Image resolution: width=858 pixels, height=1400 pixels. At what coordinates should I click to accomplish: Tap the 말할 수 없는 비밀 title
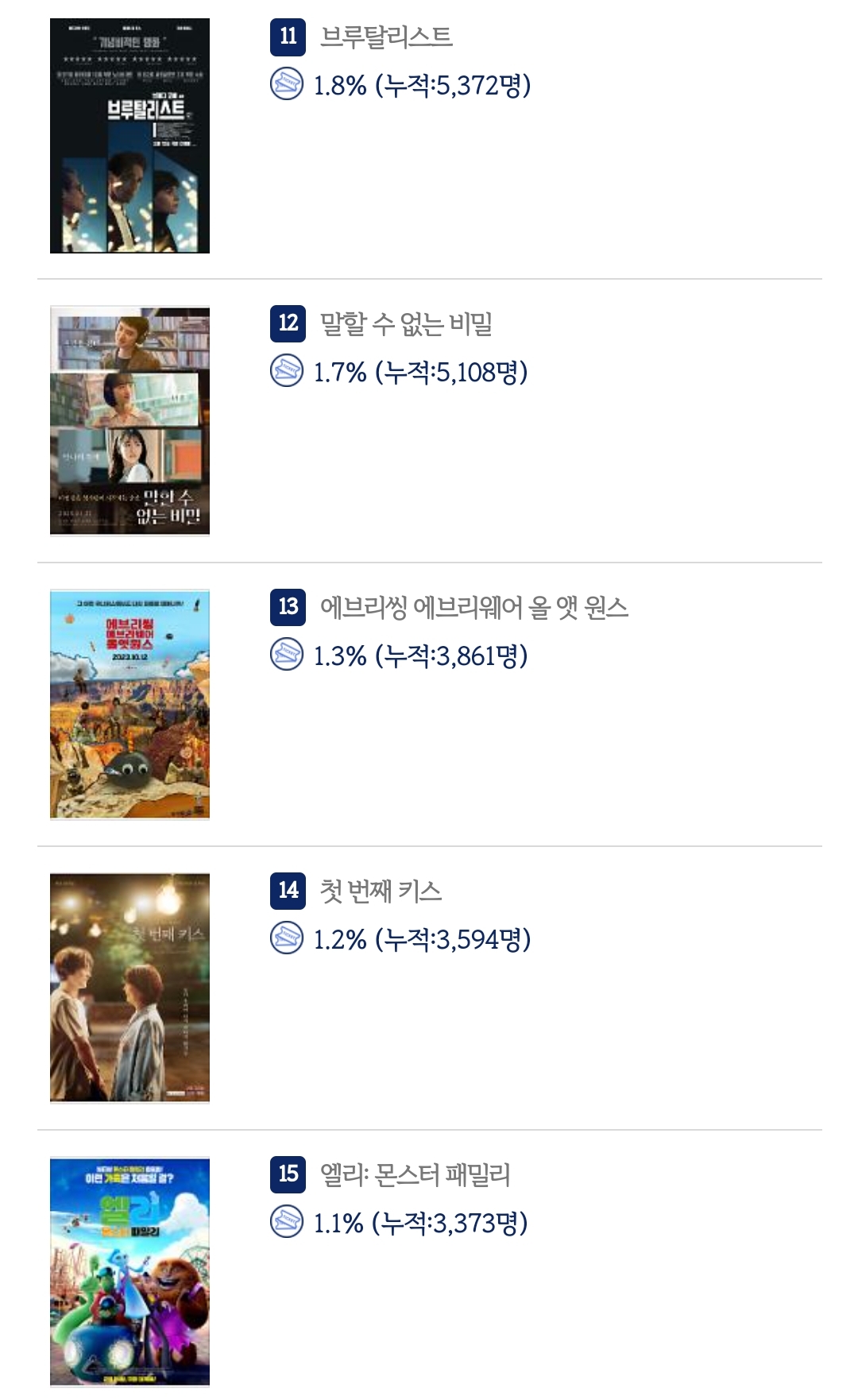pos(406,323)
